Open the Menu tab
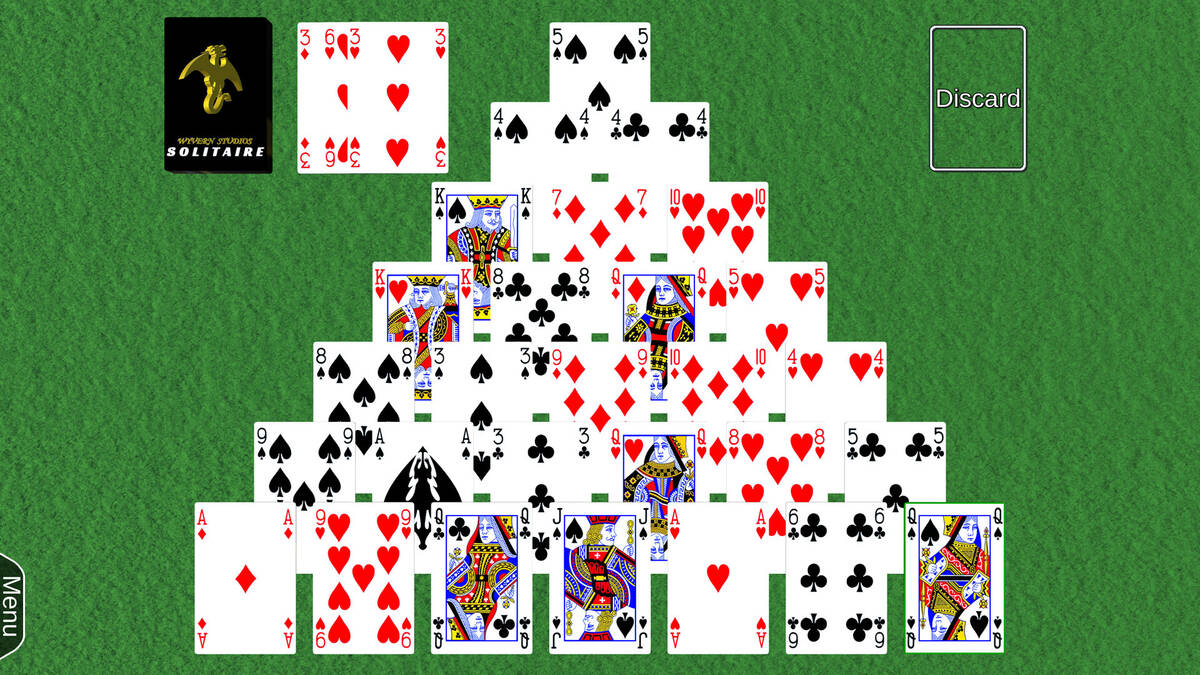This screenshot has height=675, width=1200. tap(10, 605)
